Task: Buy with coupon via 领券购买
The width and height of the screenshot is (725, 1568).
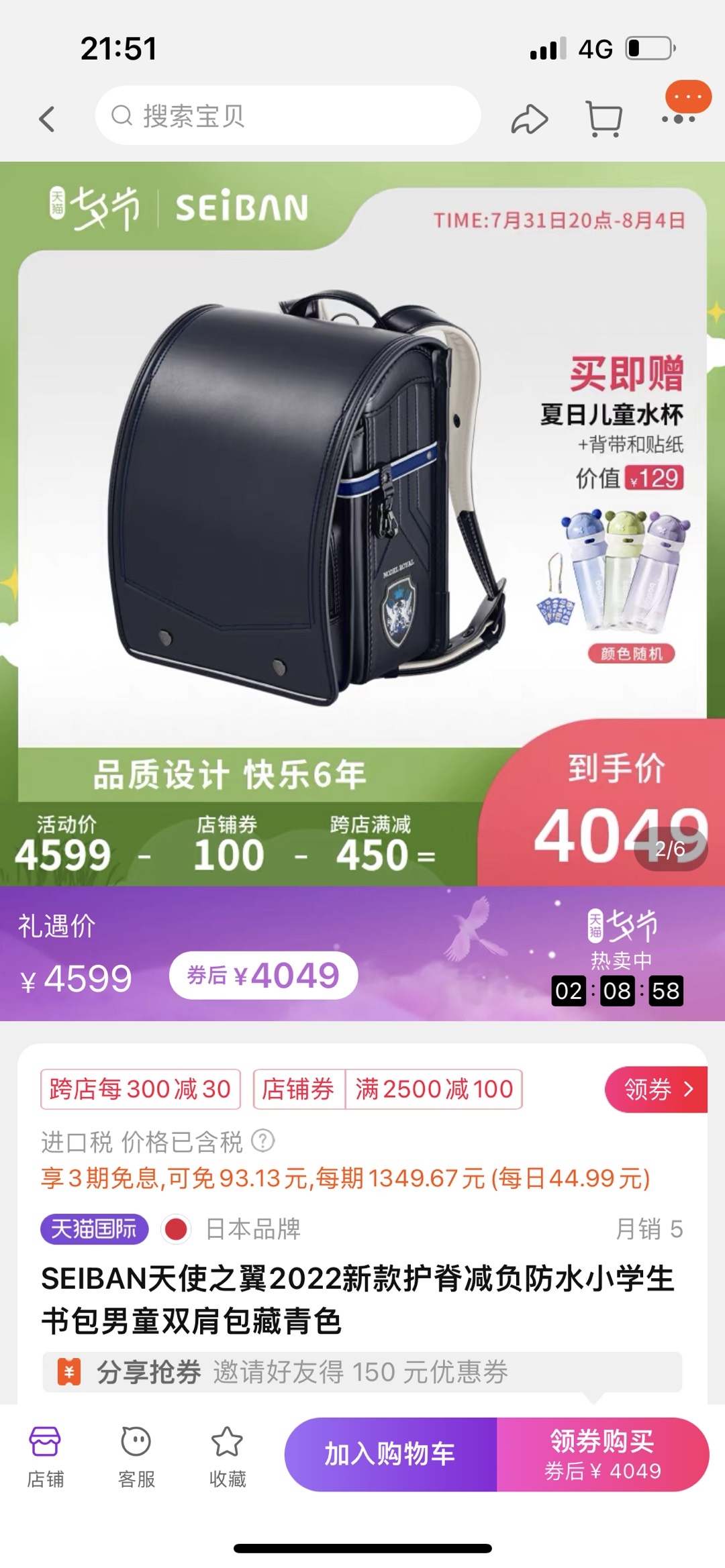Action: coord(602,1454)
